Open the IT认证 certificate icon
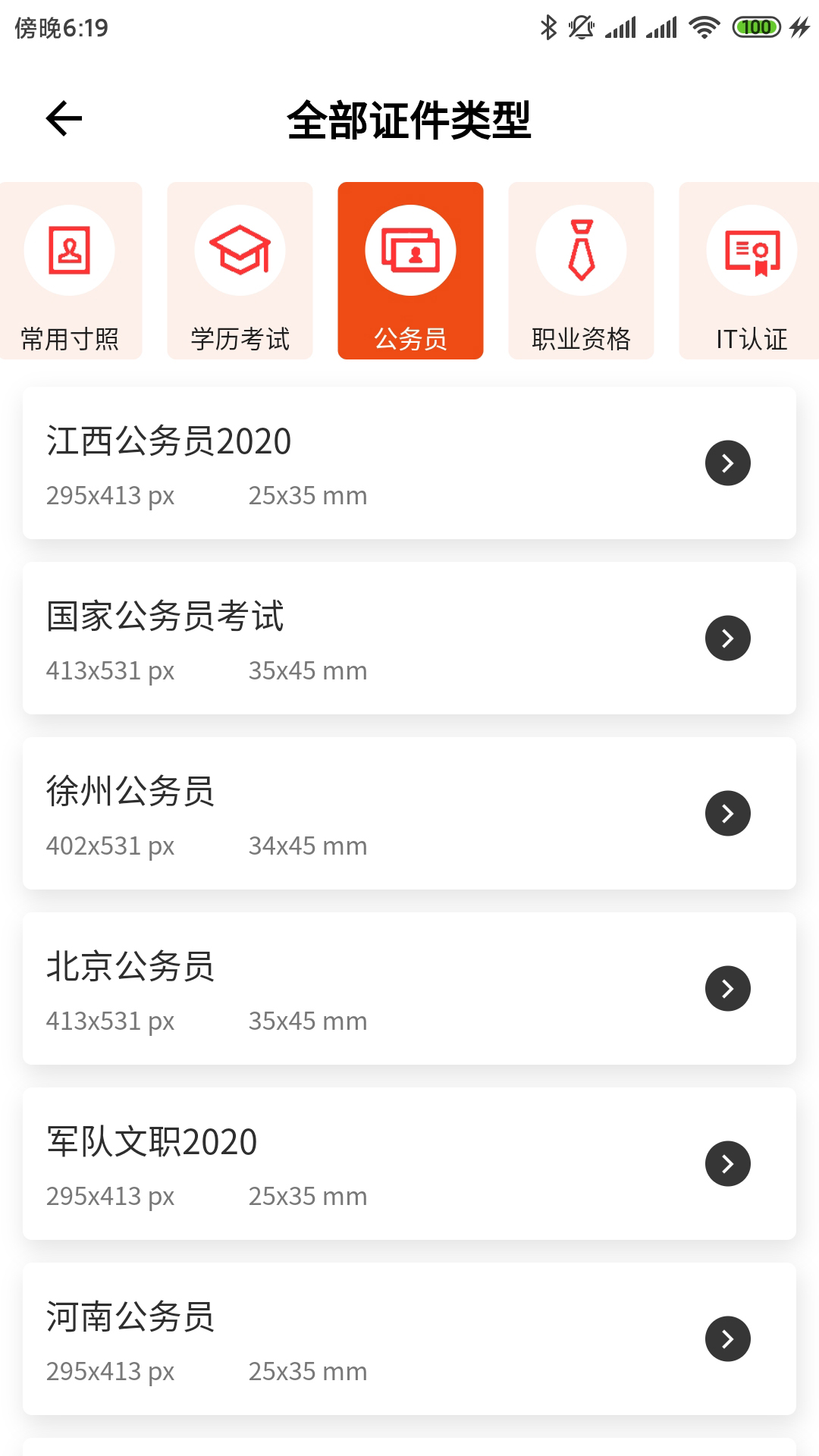Image resolution: width=819 pixels, height=1456 pixels. click(x=750, y=249)
